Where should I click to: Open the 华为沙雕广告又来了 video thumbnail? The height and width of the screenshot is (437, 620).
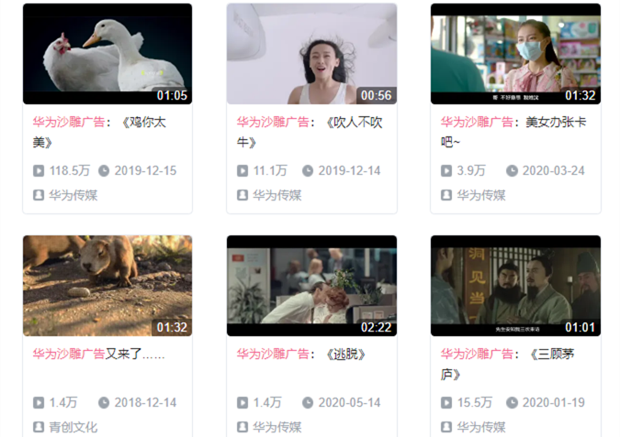pyautogui.click(x=107, y=285)
